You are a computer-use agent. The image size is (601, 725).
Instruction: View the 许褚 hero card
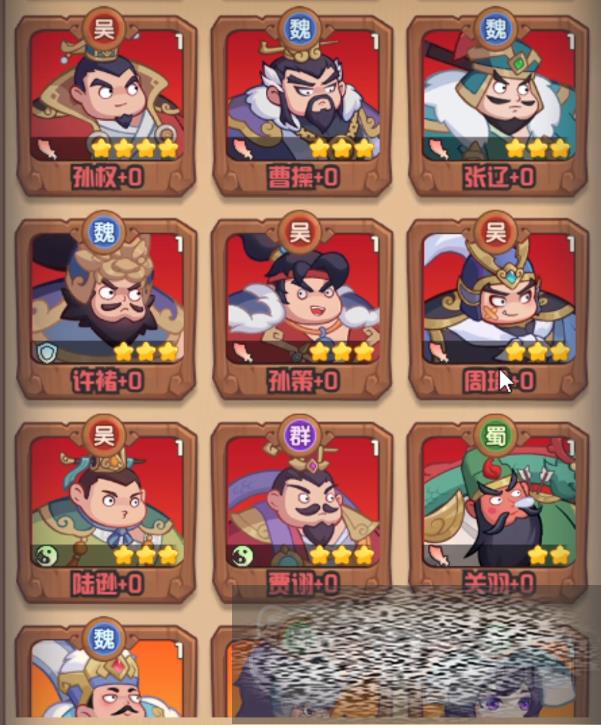(107, 300)
